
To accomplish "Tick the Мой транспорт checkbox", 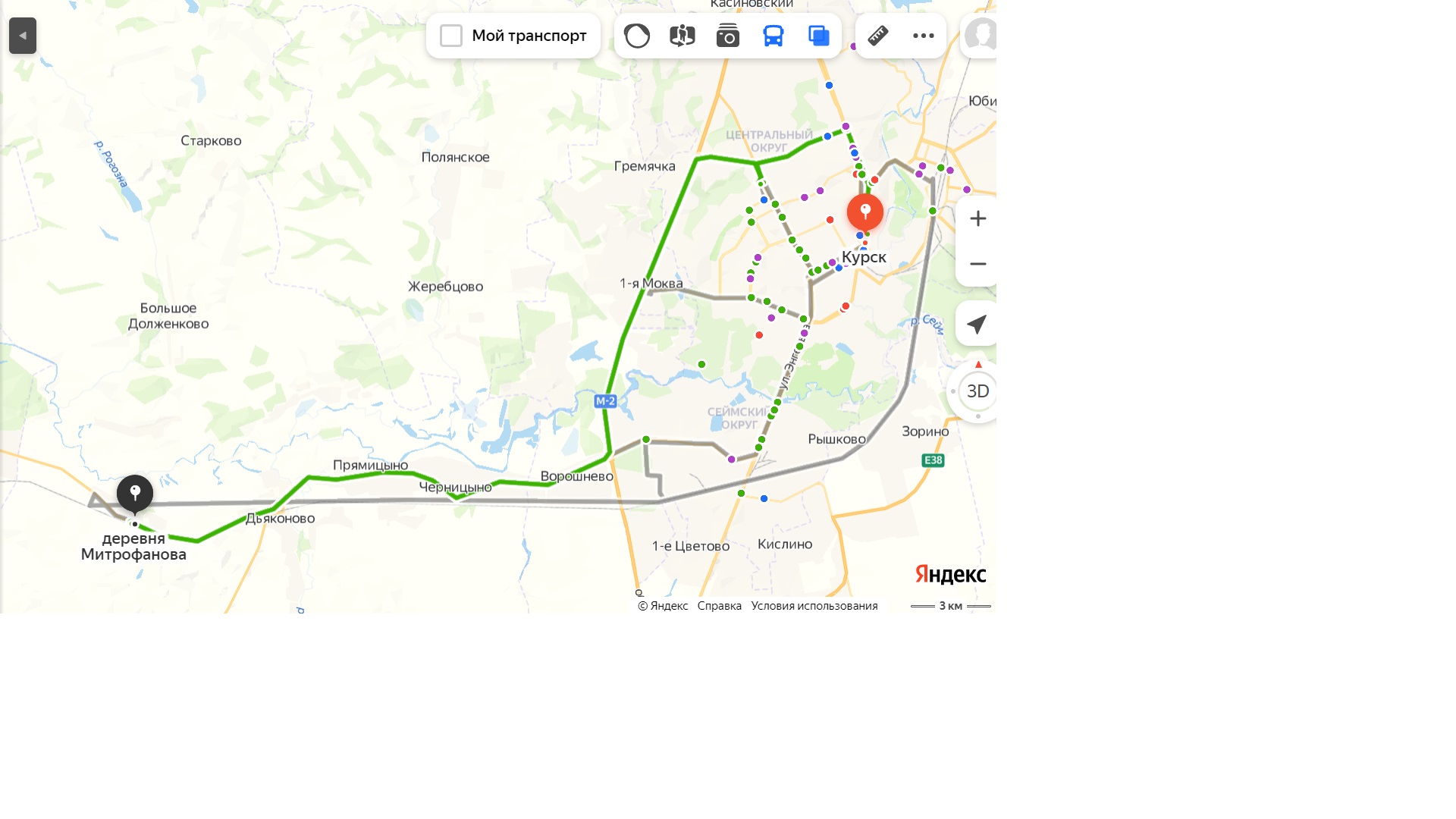I will [451, 36].
